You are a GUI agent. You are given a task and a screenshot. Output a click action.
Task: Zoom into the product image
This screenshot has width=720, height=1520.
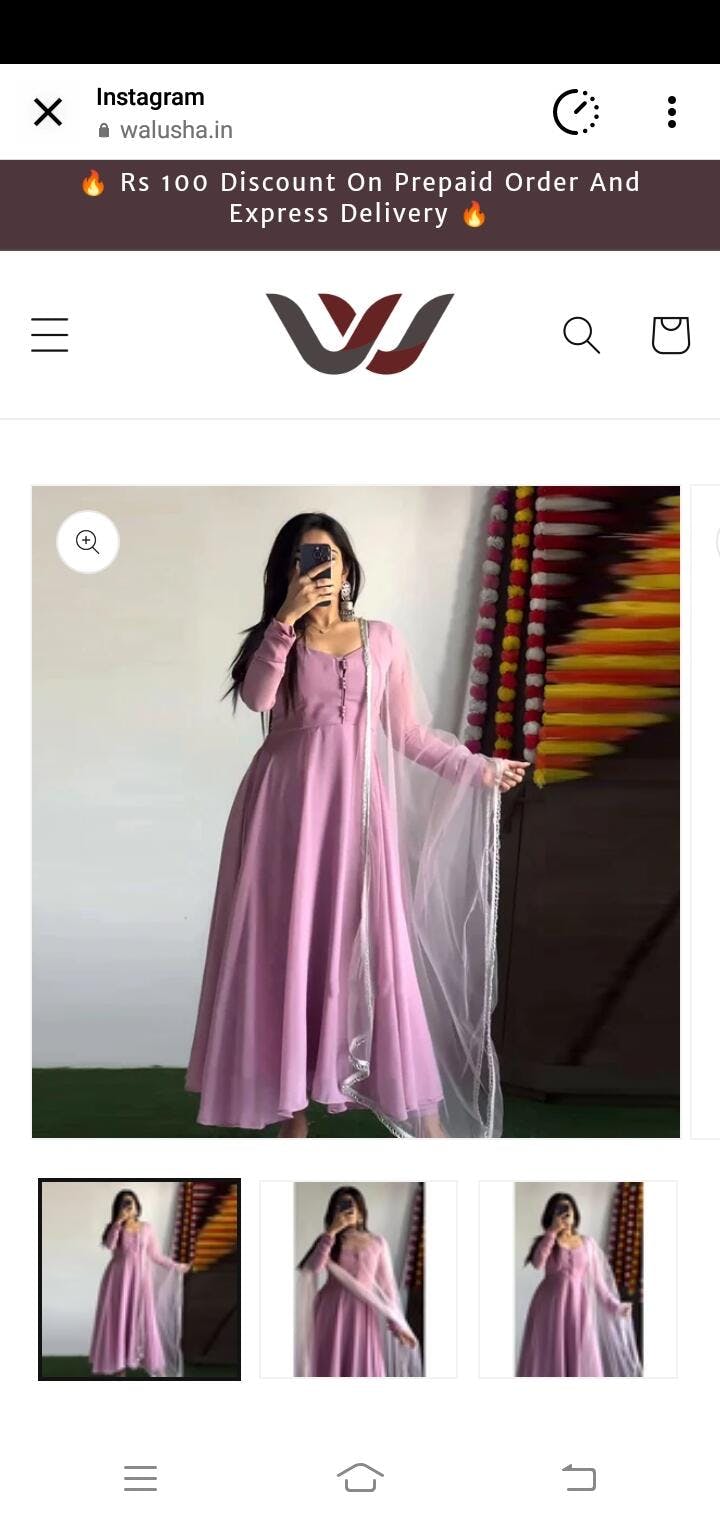pos(88,543)
